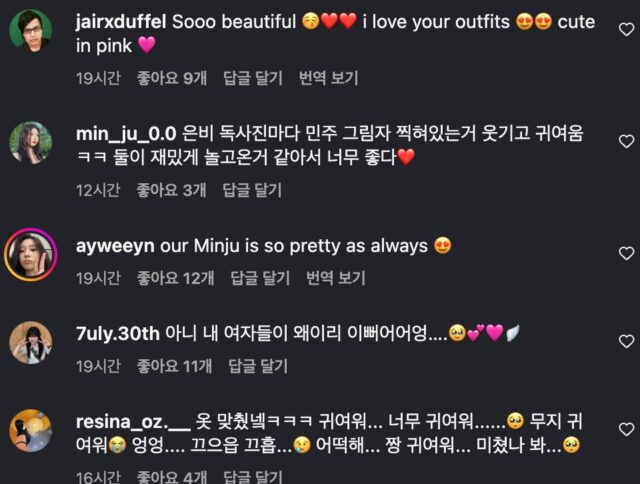Open min_ju_0.0's profile picture
Viewport: 640px width, 484px height.
pos(31,142)
